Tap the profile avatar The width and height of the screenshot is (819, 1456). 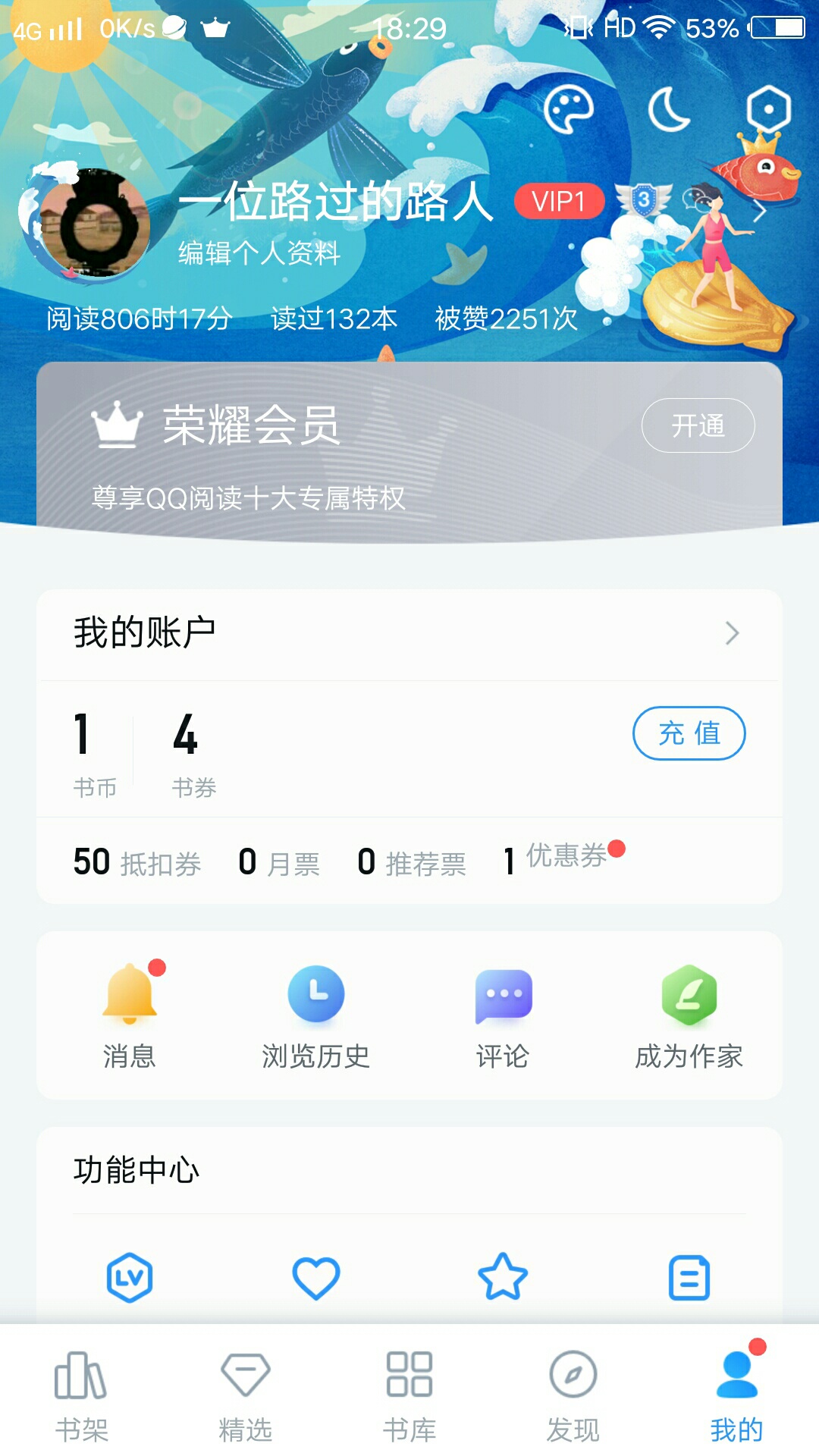click(x=95, y=225)
